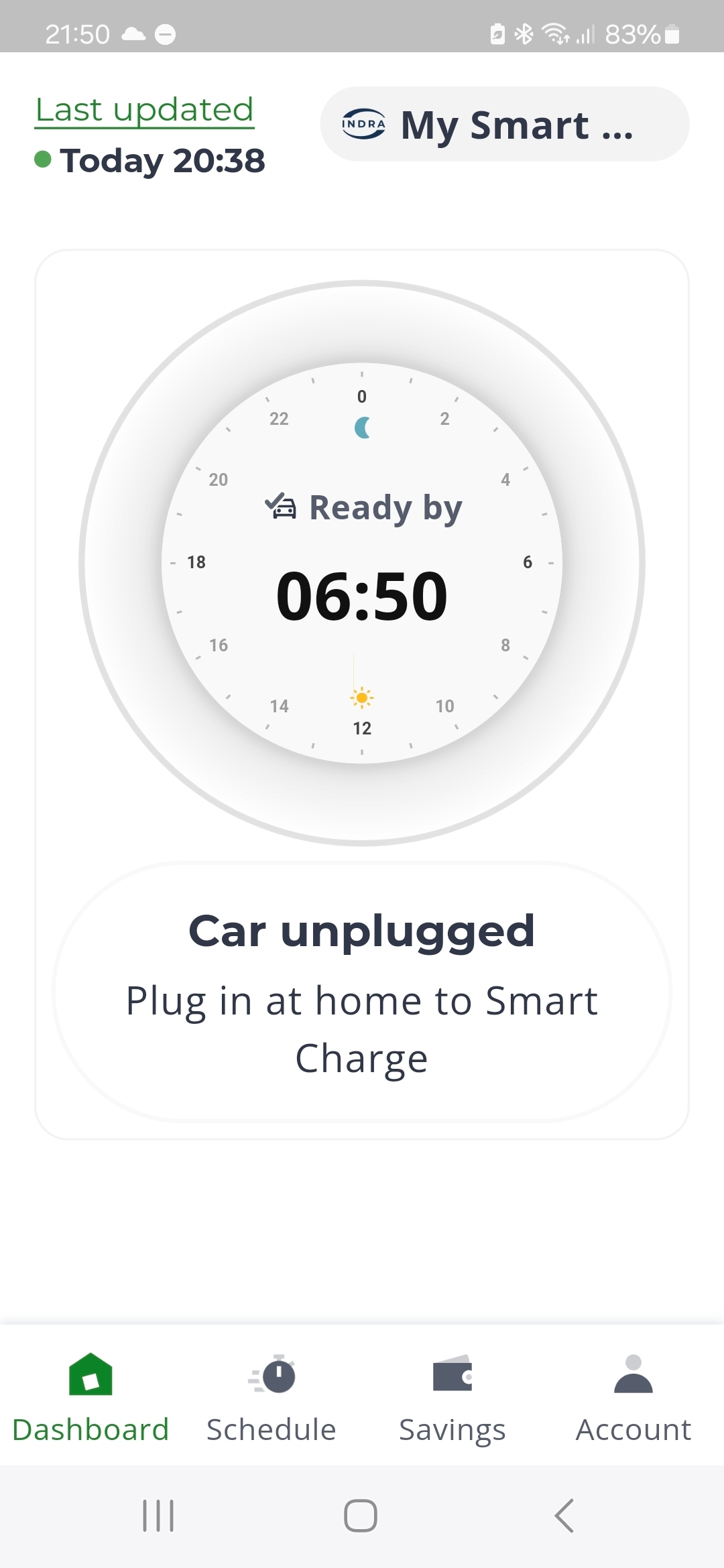The width and height of the screenshot is (724, 1568).
Task: Open the Account tab
Action: 633,1398
